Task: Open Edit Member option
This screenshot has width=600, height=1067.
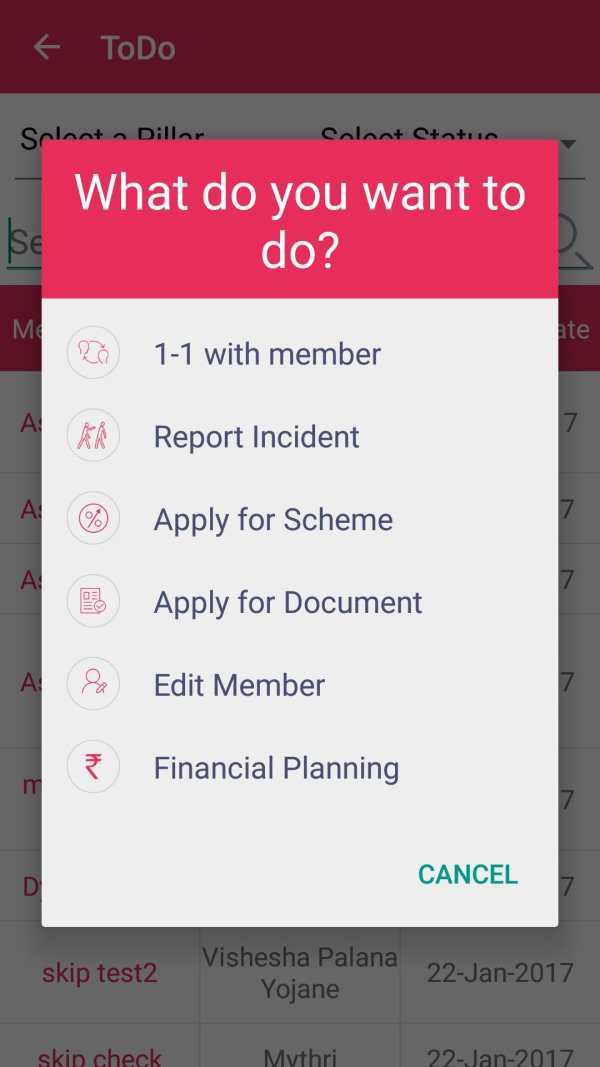Action: (x=299, y=685)
